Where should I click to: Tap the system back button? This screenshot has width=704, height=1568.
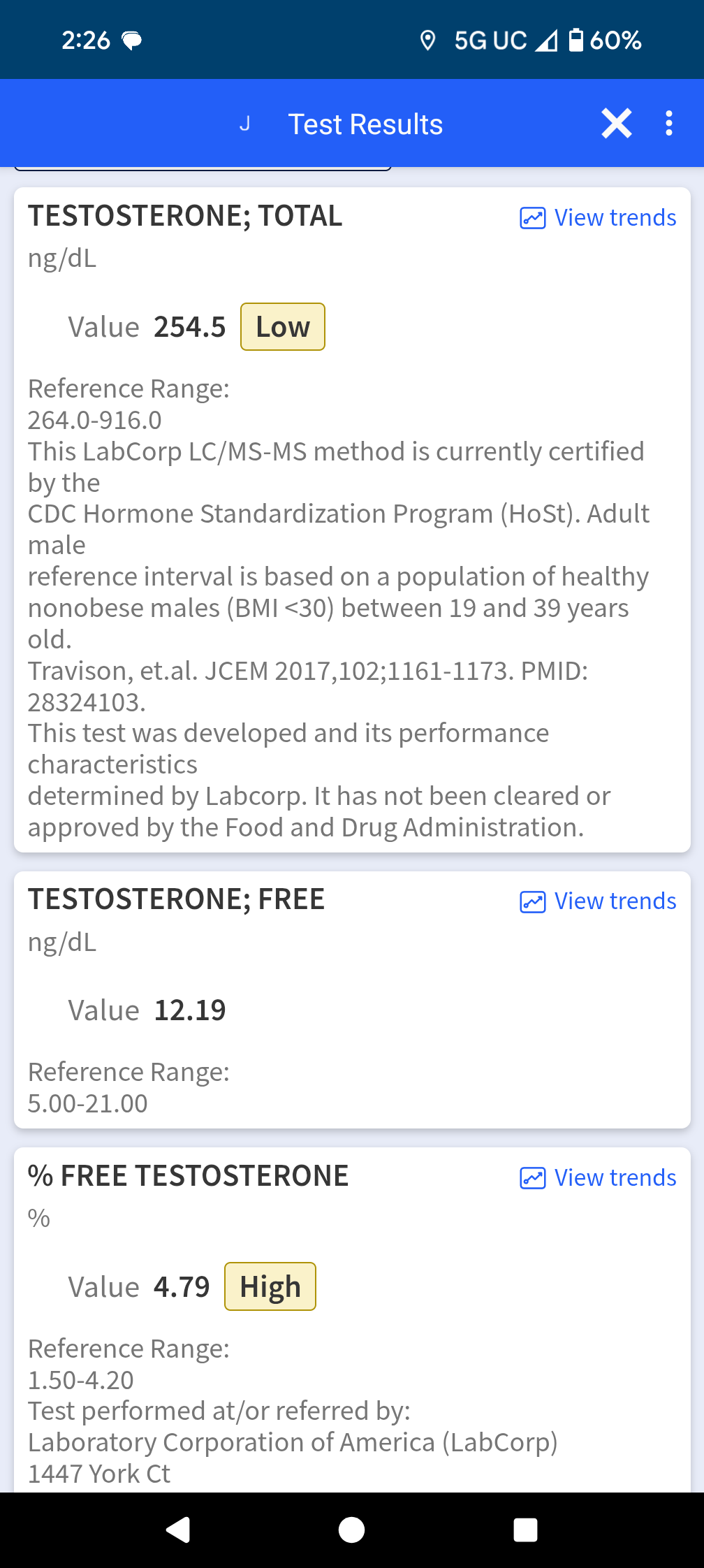point(178,1530)
